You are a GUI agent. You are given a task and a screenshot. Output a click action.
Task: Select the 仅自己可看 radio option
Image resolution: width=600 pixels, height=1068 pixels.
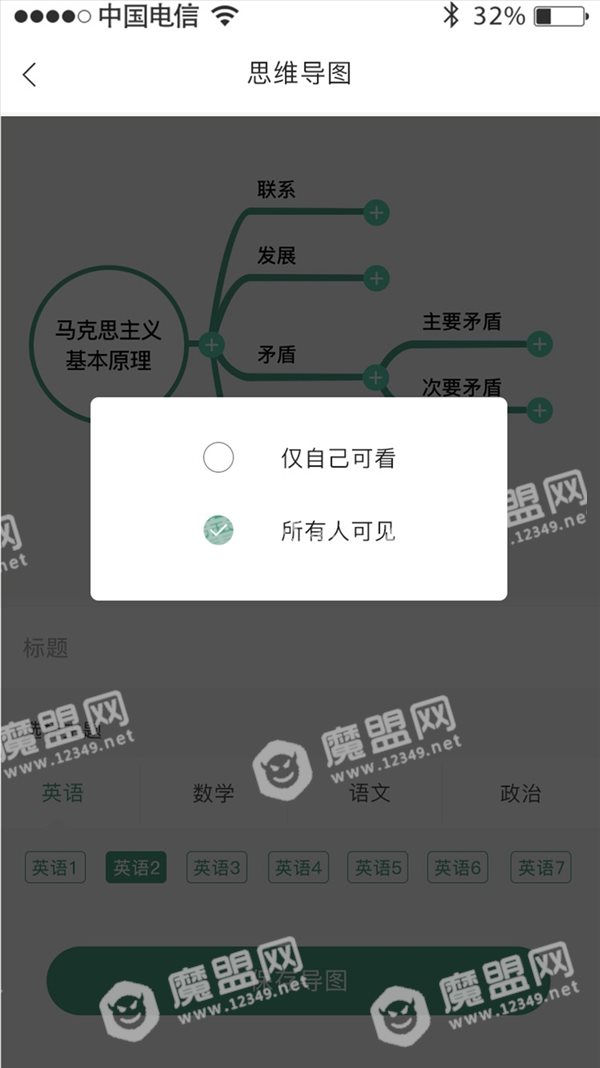pos(219,458)
